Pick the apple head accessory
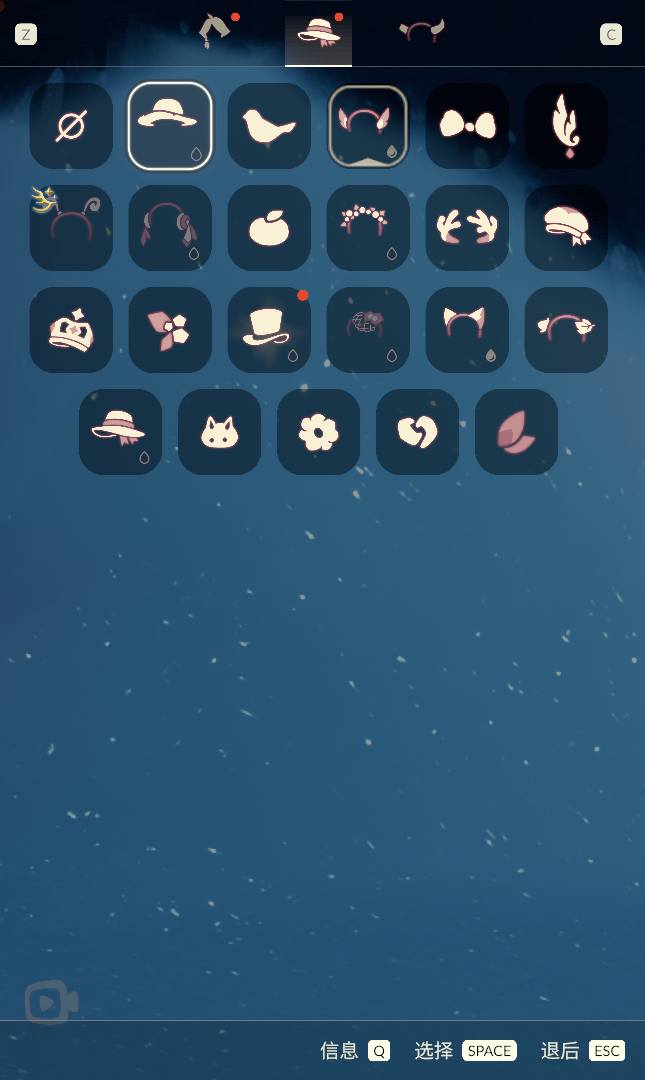 pyautogui.click(x=269, y=228)
